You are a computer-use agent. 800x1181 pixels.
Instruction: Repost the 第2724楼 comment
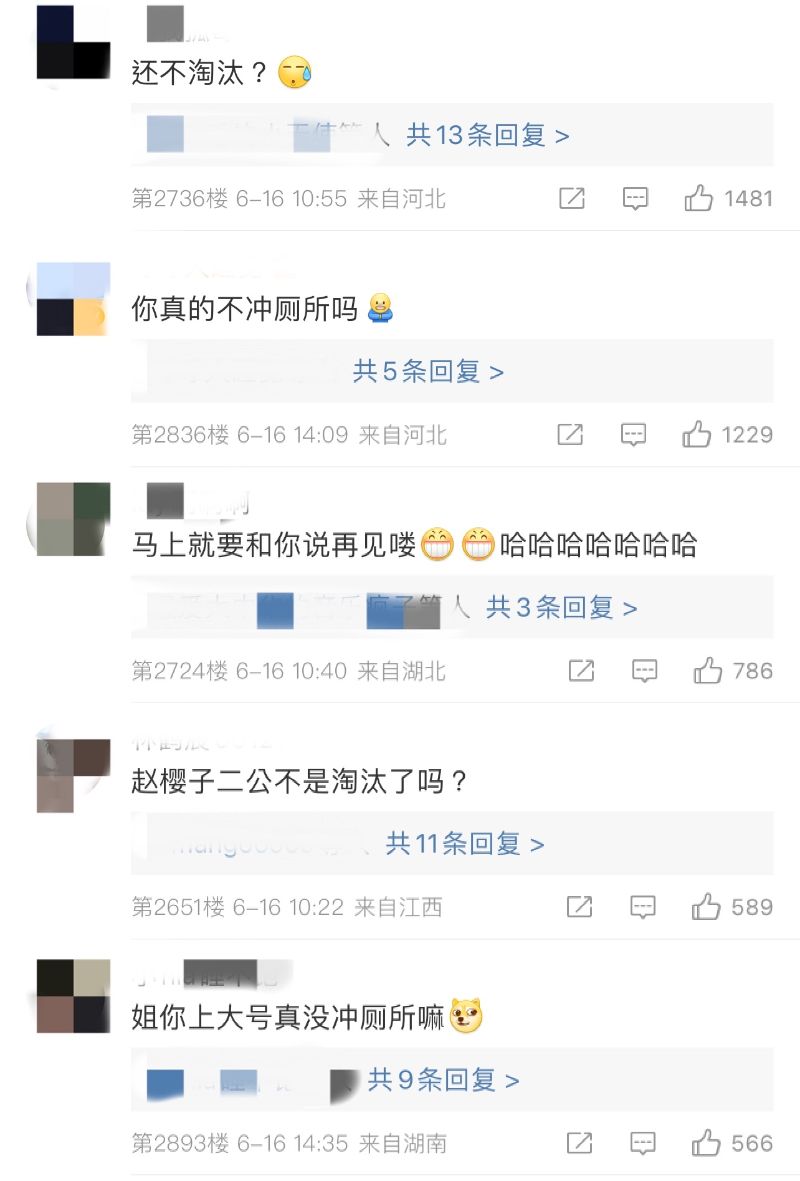pos(581,671)
